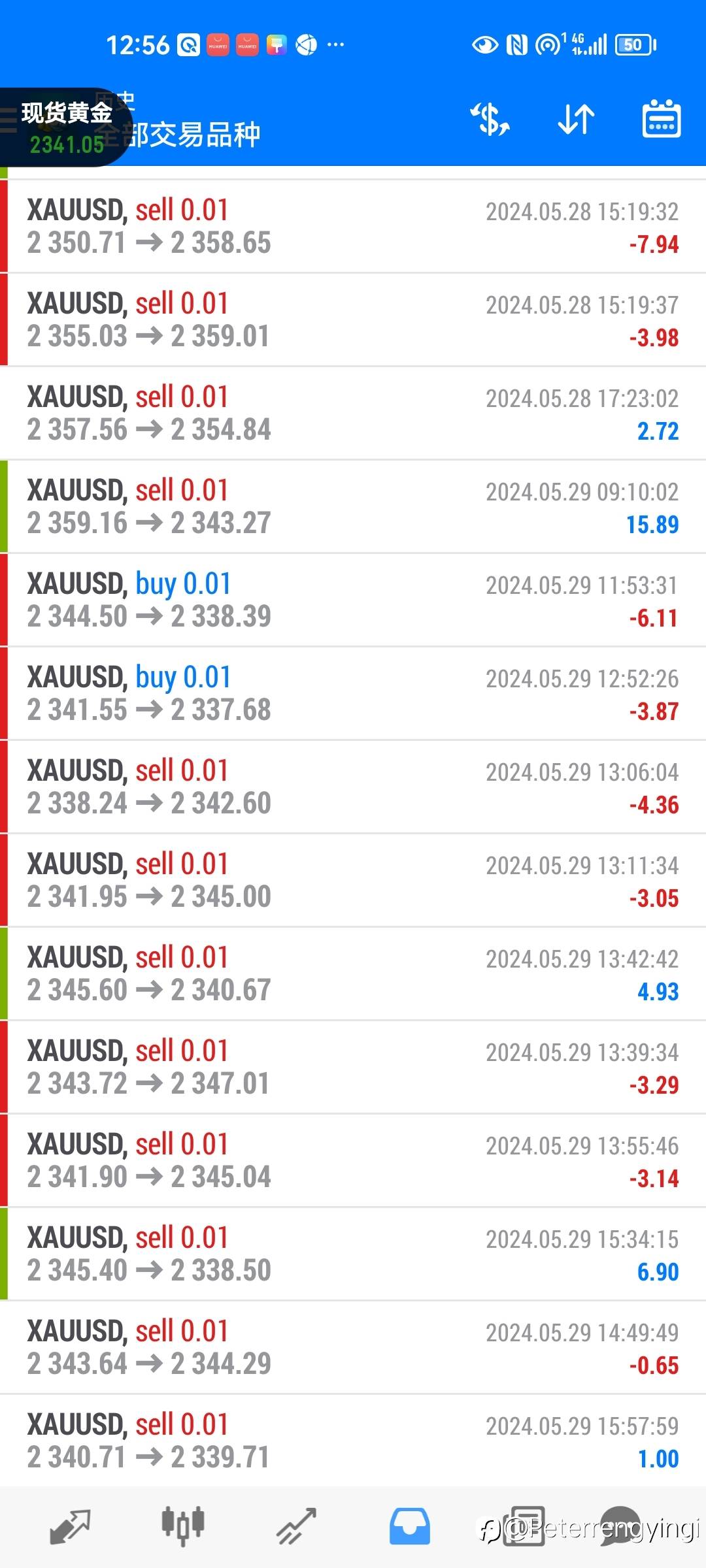
Task: Switch to the candlestick chart tab
Action: coord(183,1526)
